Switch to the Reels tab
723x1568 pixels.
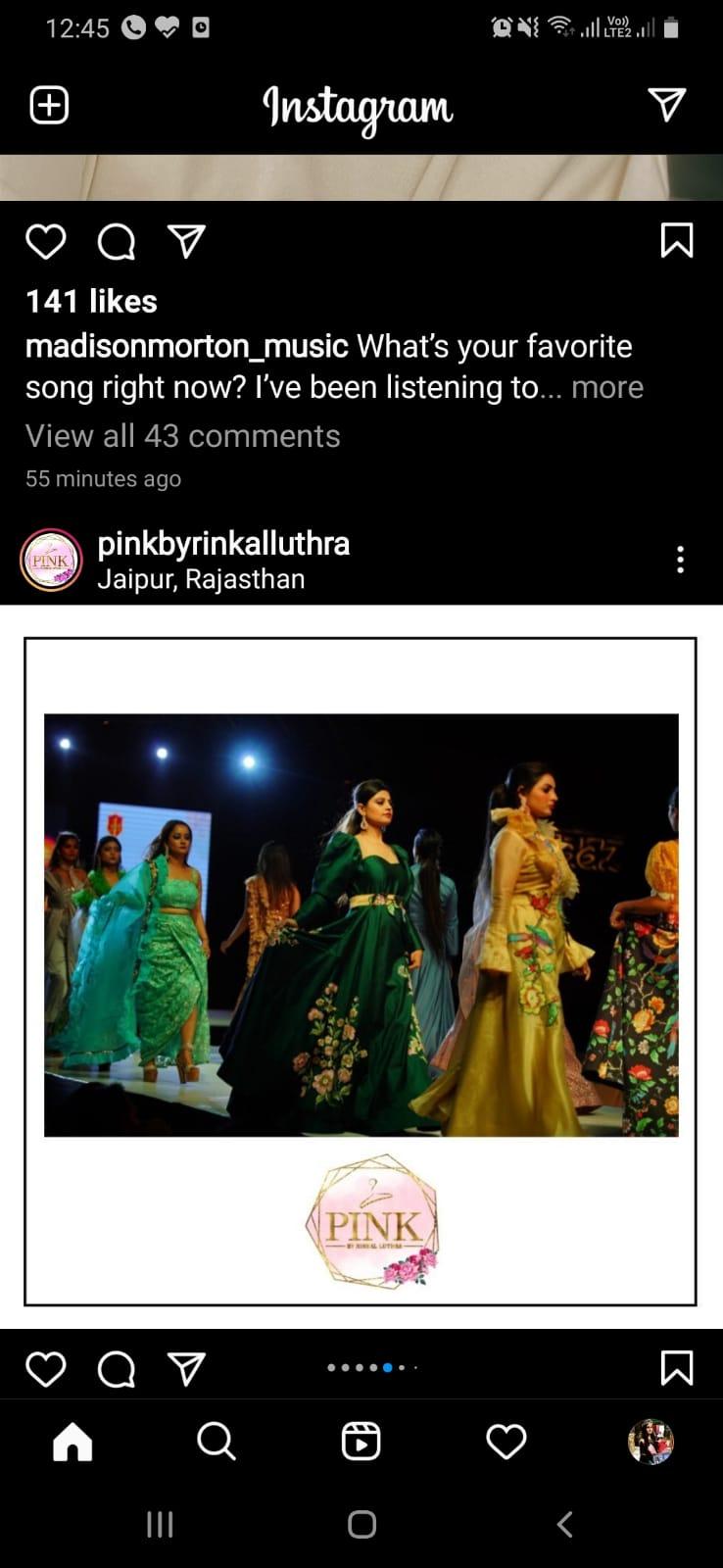(x=361, y=1442)
